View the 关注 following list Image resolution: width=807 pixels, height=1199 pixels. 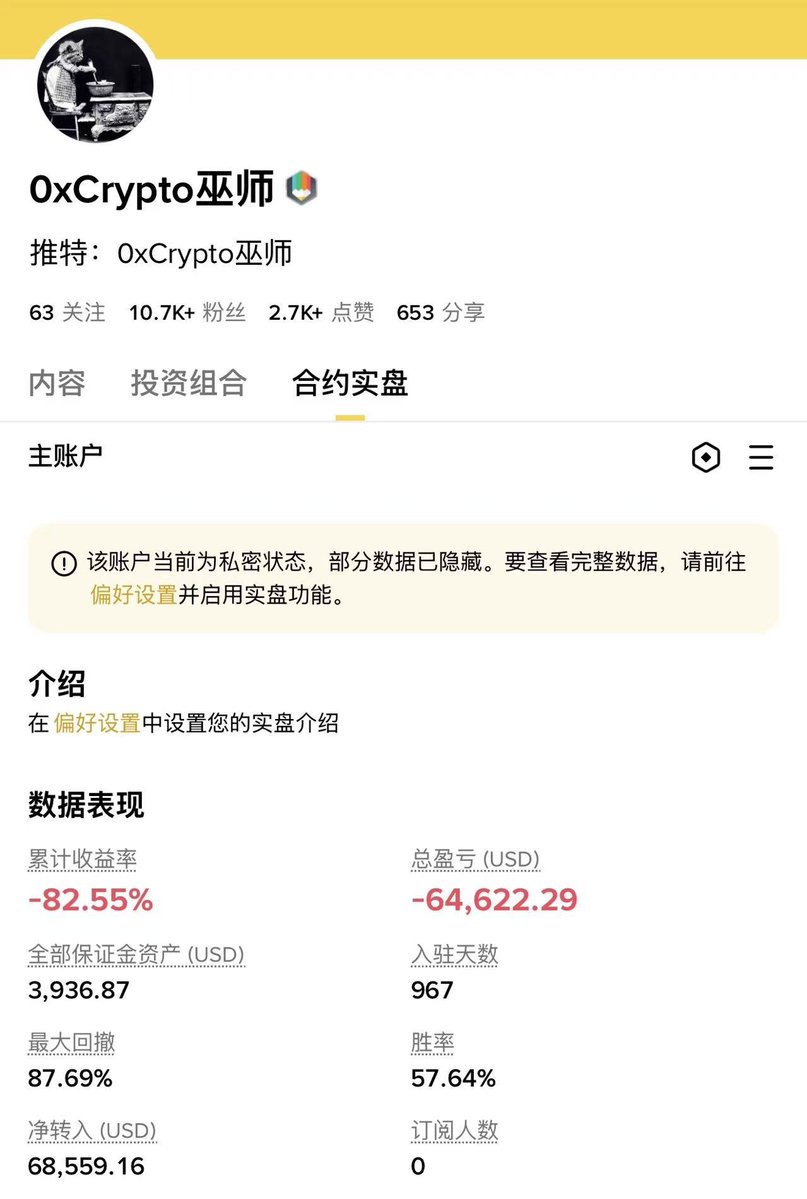click(x=67, y=313)
